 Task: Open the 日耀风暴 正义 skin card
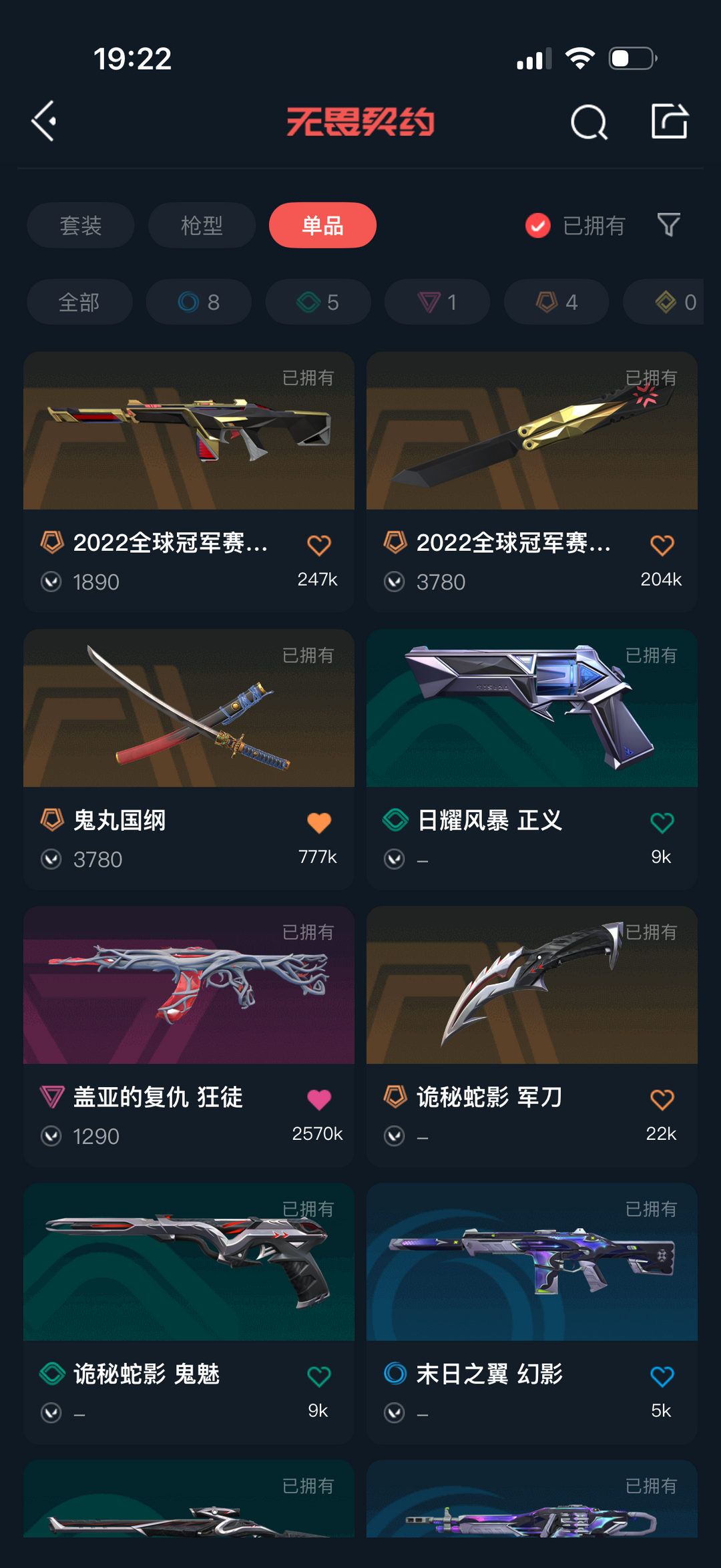click(x=532, y=759)
